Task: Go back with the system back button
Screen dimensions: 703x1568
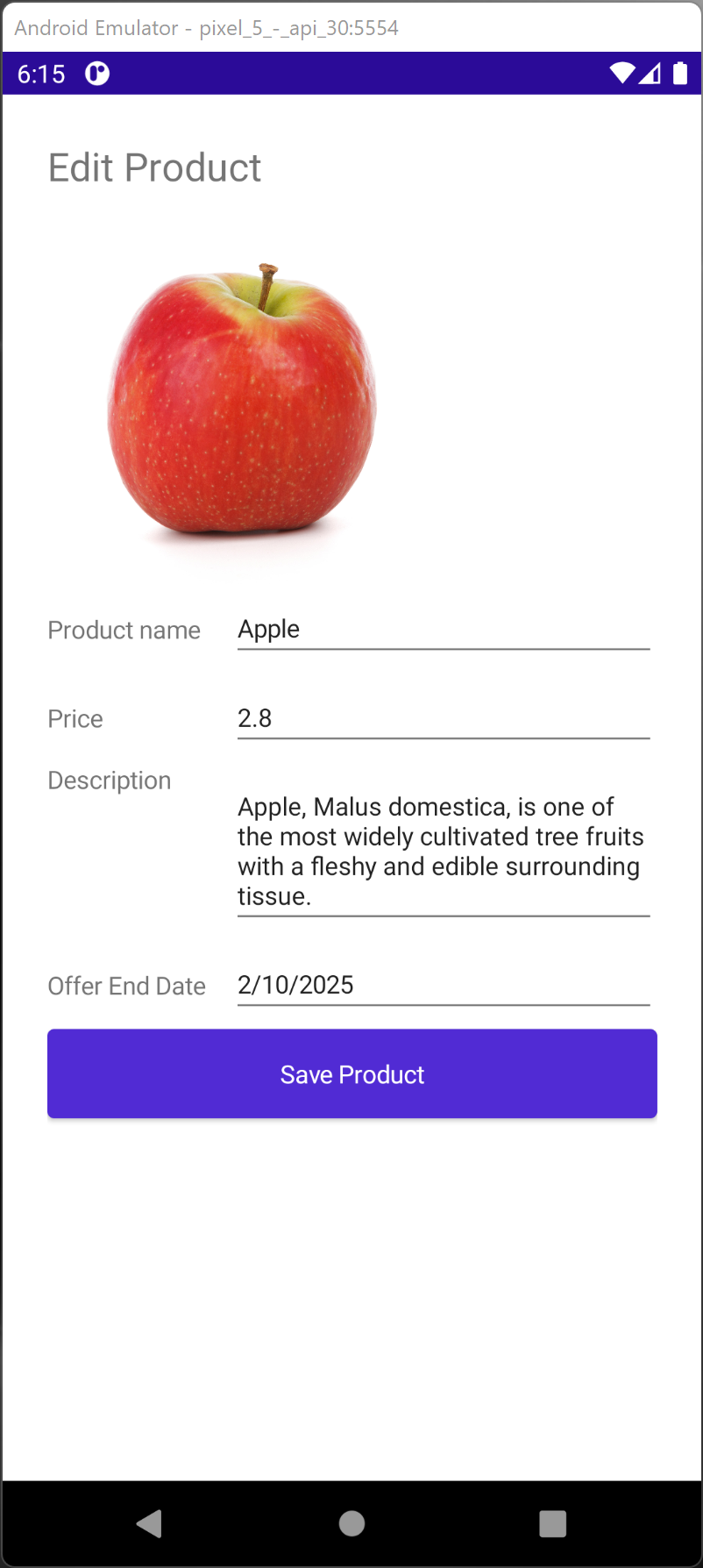Action: [x=150, y=1523]
